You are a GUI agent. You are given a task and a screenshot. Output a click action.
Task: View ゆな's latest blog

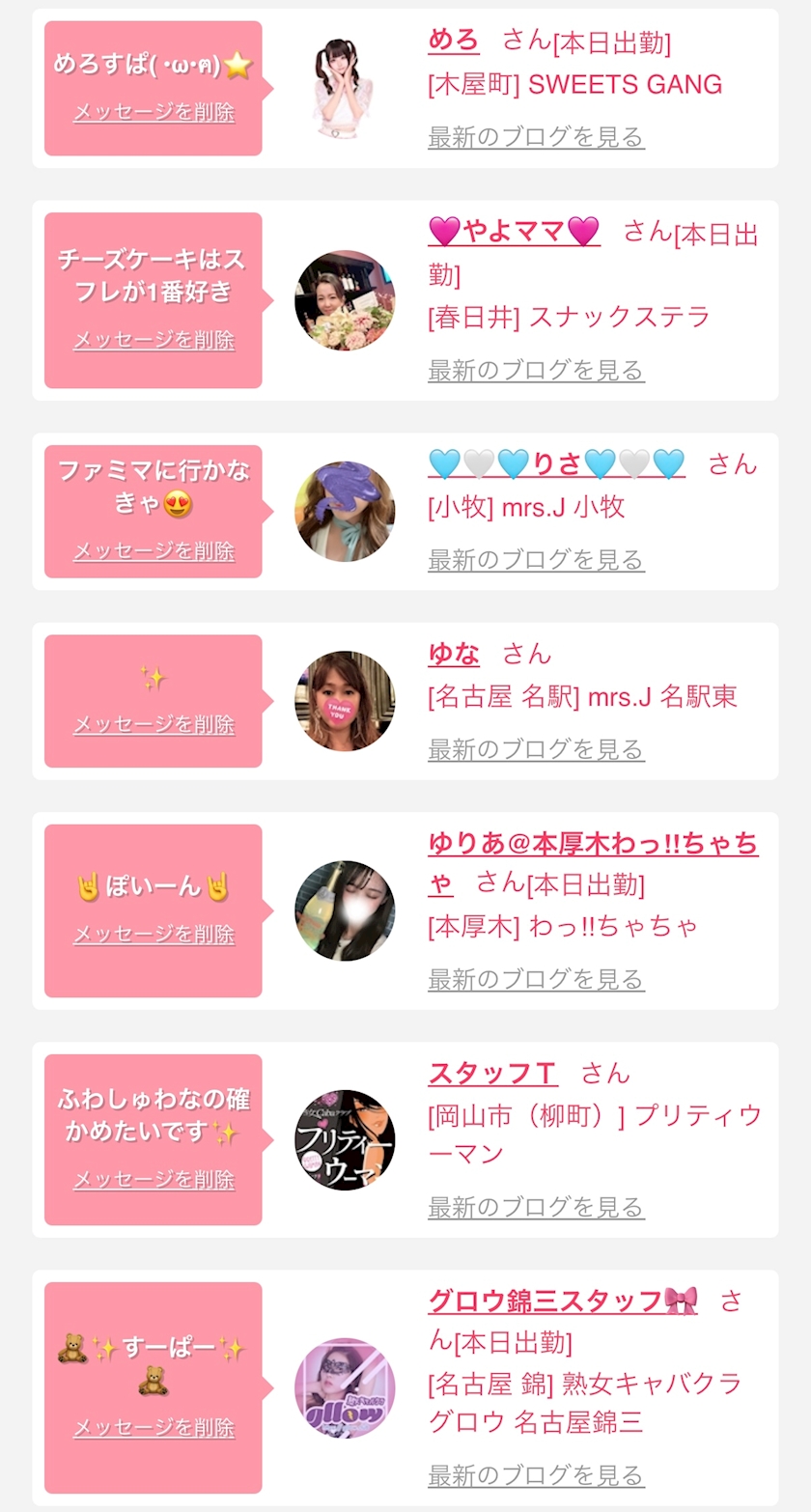coord(536,749)
